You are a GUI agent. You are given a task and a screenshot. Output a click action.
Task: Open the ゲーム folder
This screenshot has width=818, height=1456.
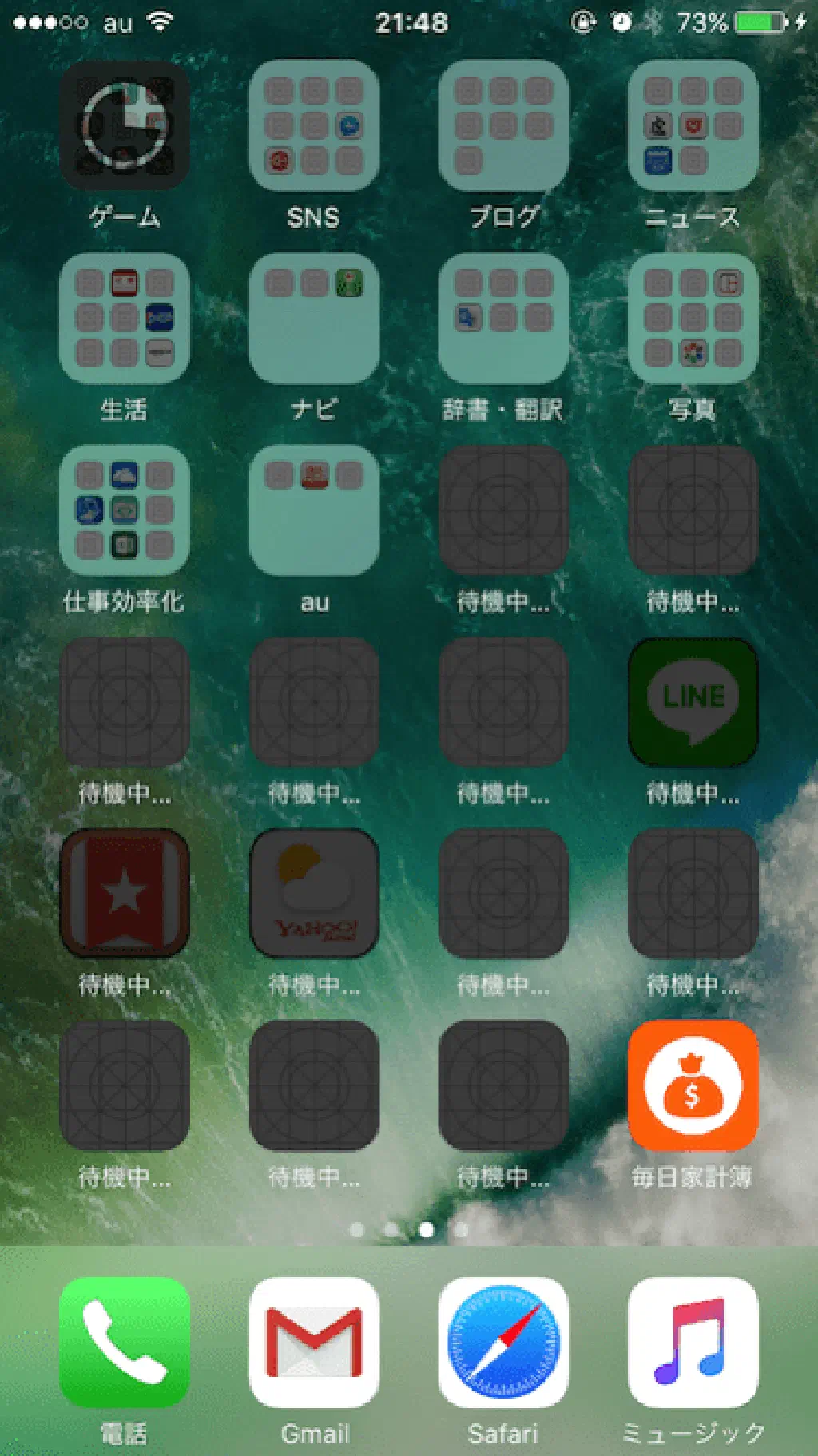click(124, 126)
